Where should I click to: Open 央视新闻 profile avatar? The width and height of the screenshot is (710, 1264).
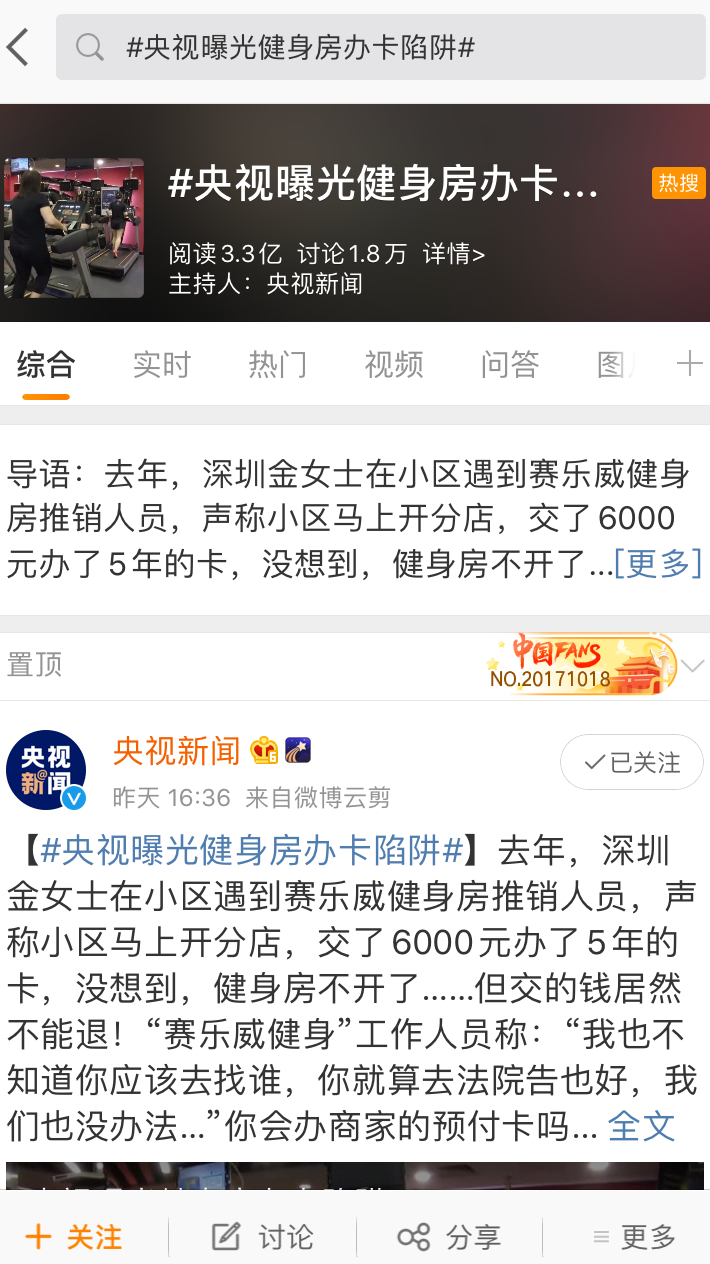[x=46, y=770]
